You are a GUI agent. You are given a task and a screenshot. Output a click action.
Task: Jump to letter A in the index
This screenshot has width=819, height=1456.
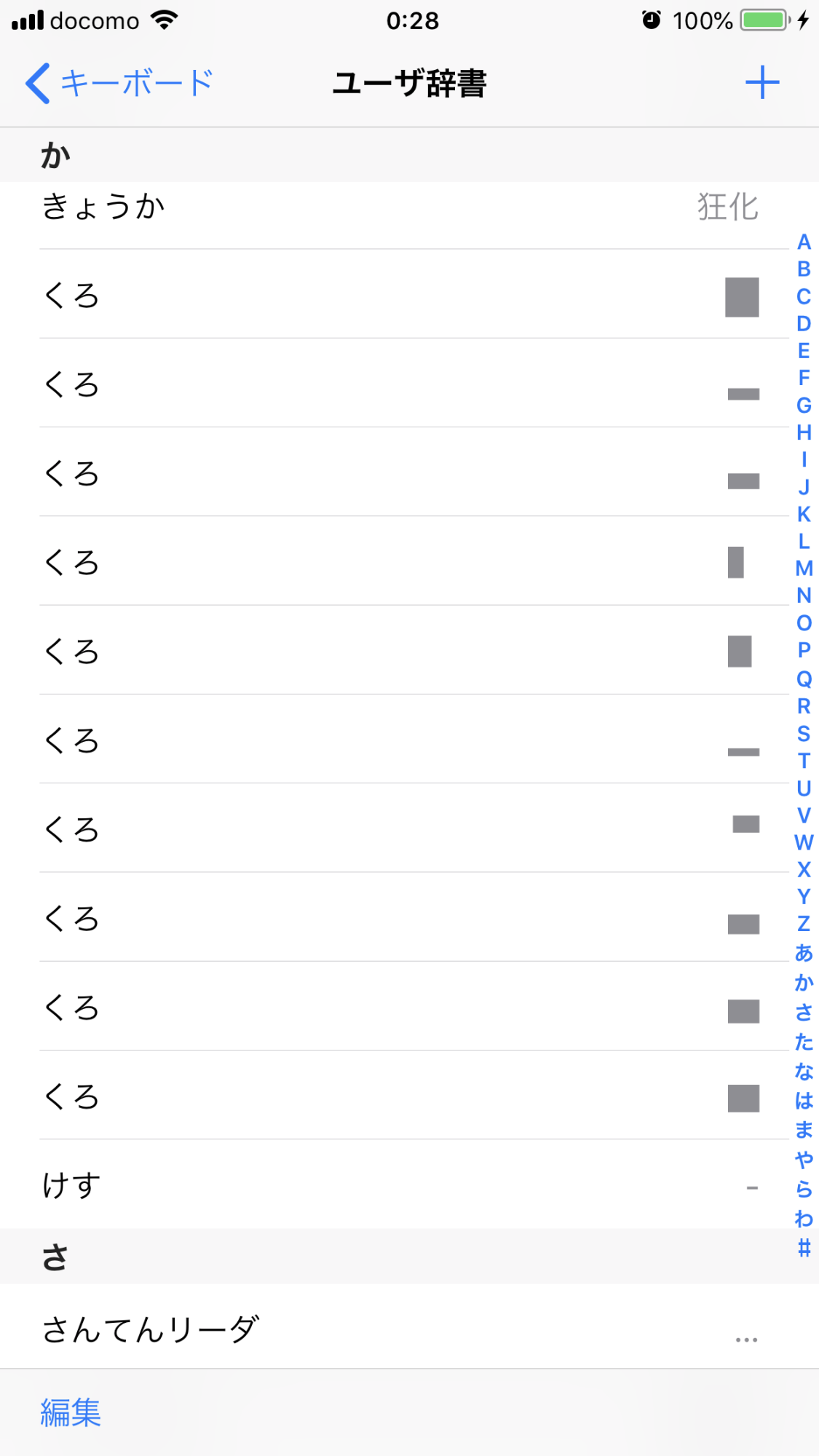pos(804,242)
